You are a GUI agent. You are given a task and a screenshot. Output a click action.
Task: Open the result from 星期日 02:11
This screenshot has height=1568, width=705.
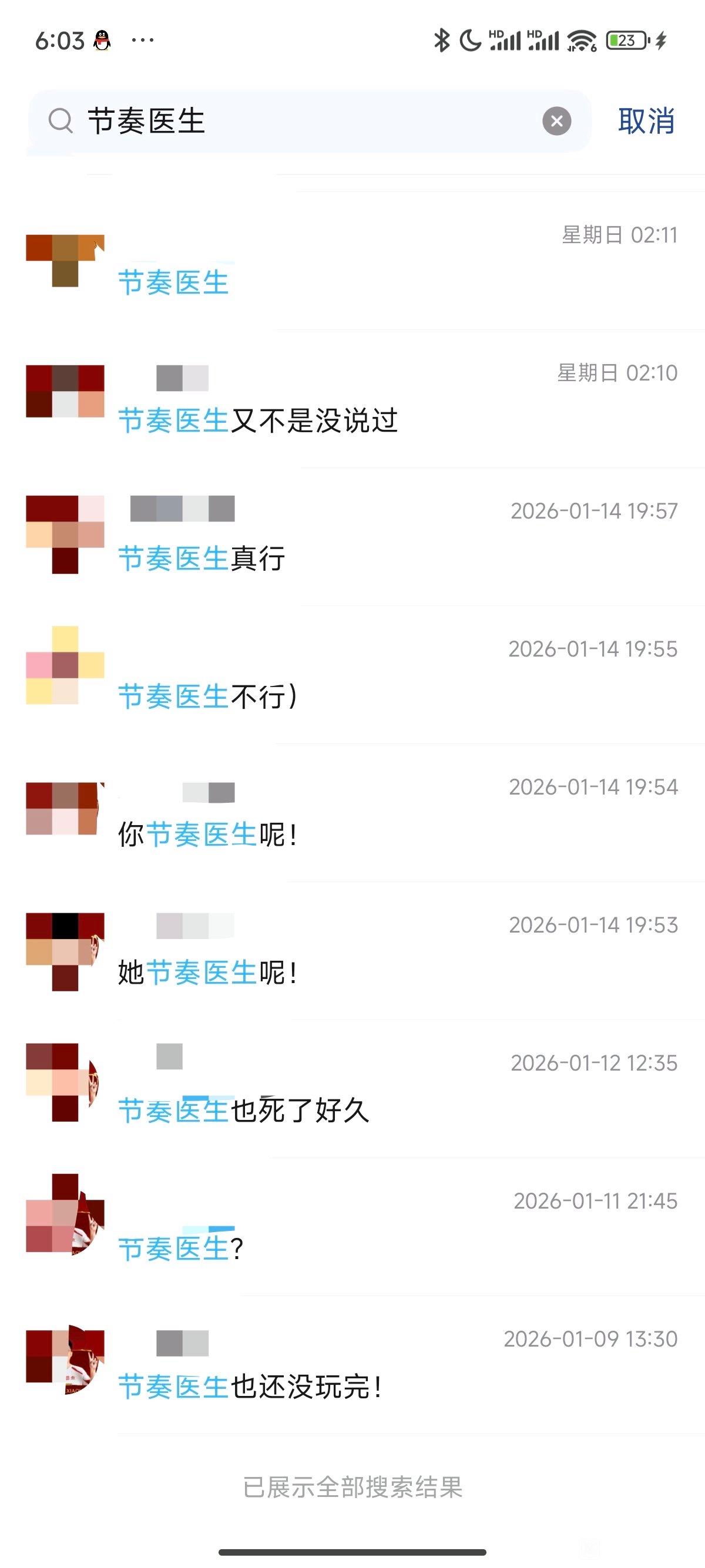pos(365,262)
